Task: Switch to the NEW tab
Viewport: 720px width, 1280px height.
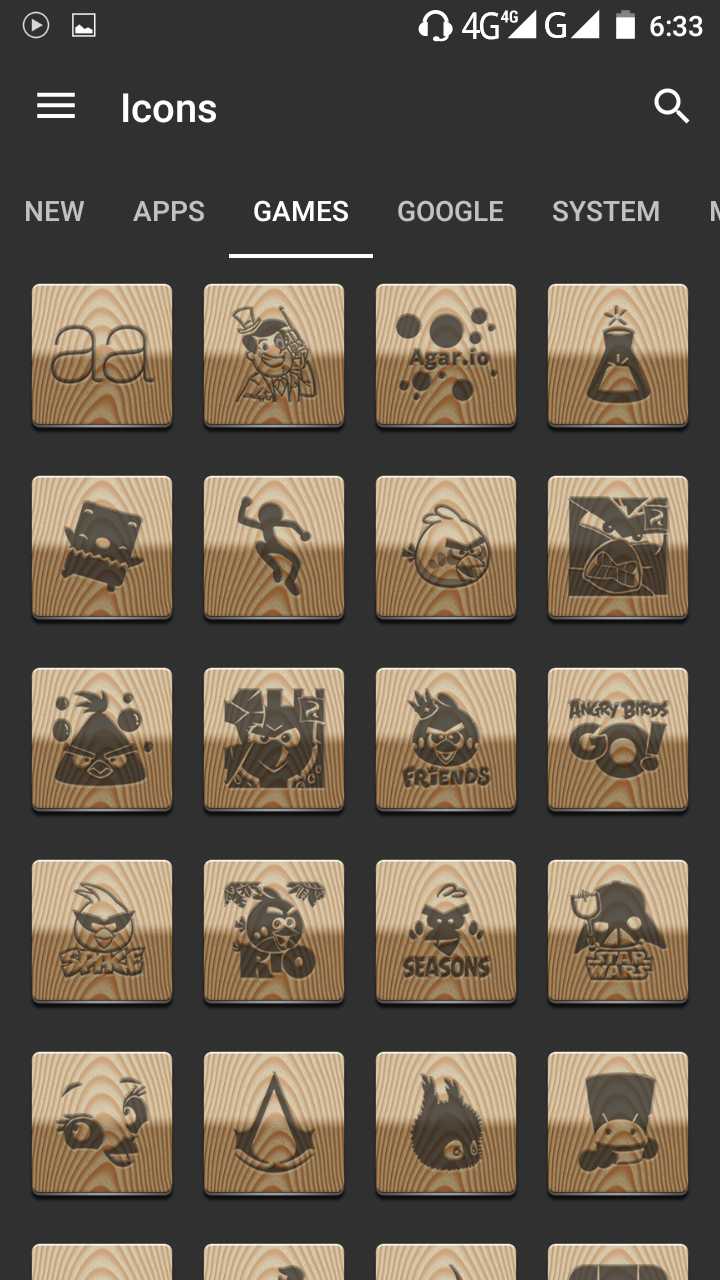Action: click(54, 211)
